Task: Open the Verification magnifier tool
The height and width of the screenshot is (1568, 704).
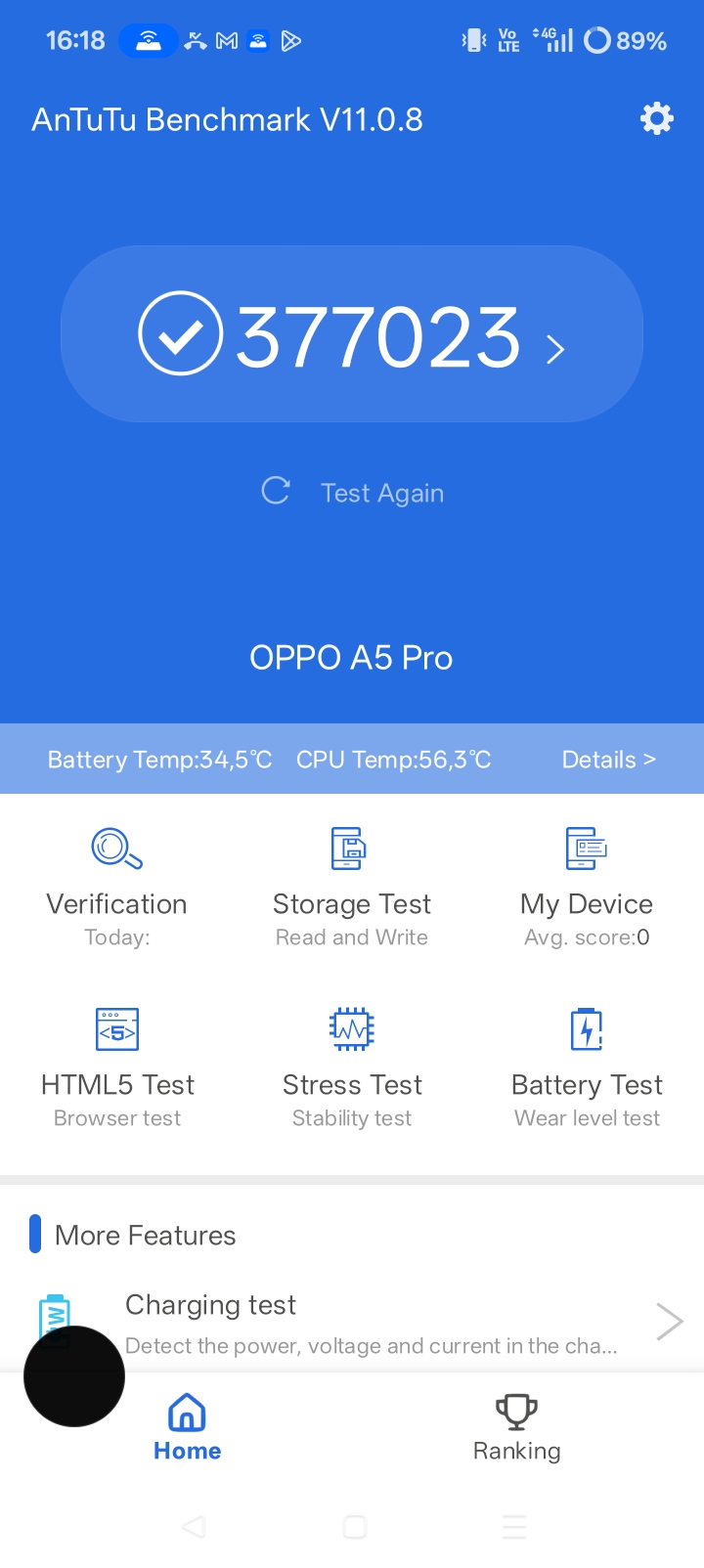Action: (x=116, y=849)
